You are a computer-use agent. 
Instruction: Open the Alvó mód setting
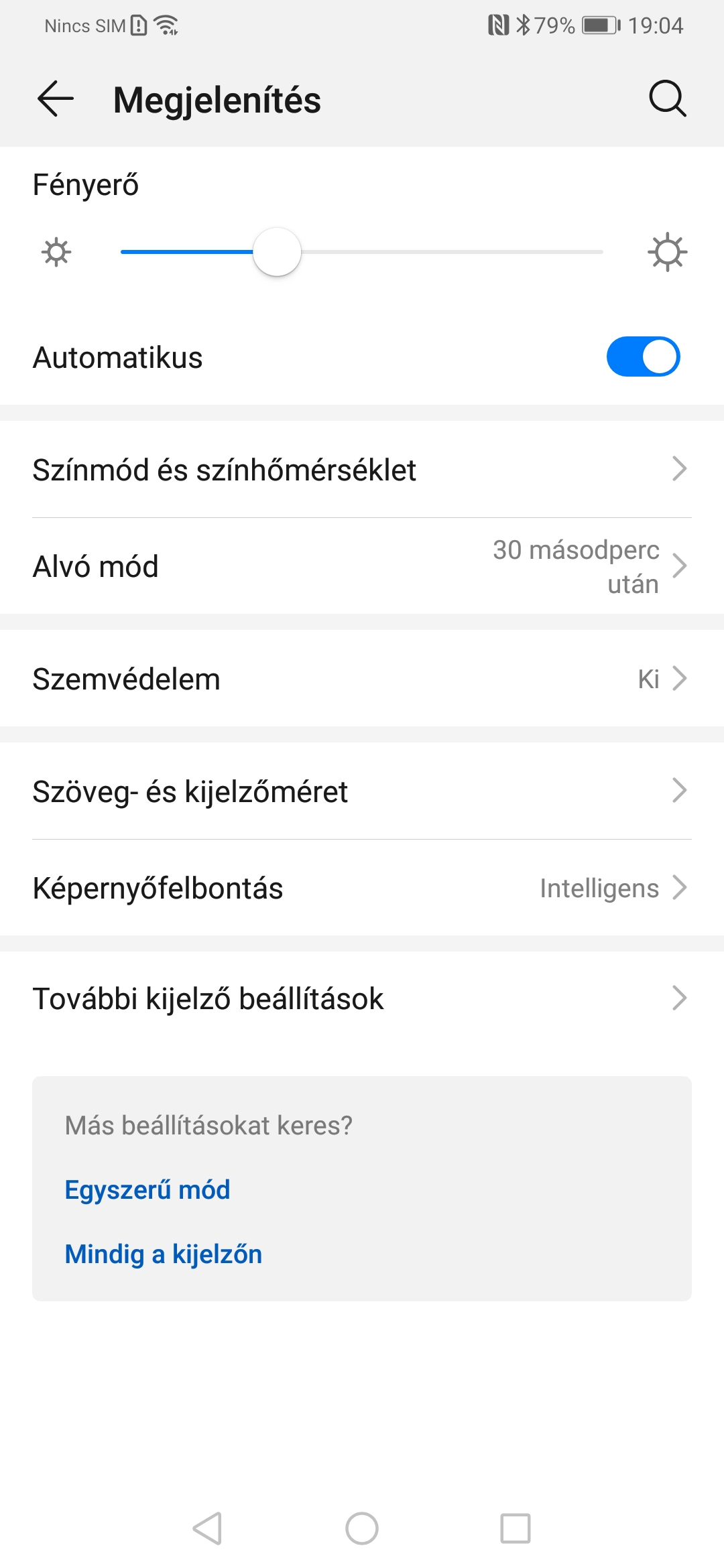[362, 566]
